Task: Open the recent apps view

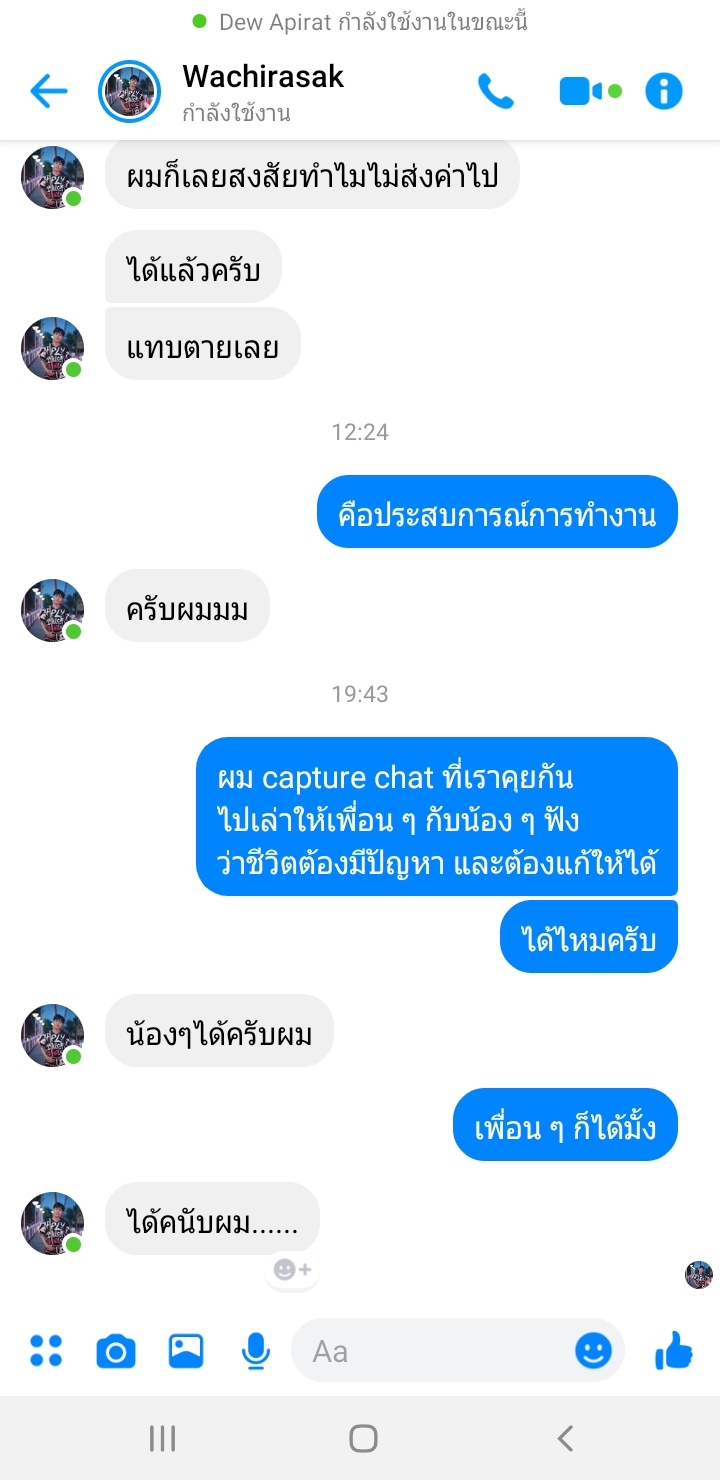Action: (162, 1438)
